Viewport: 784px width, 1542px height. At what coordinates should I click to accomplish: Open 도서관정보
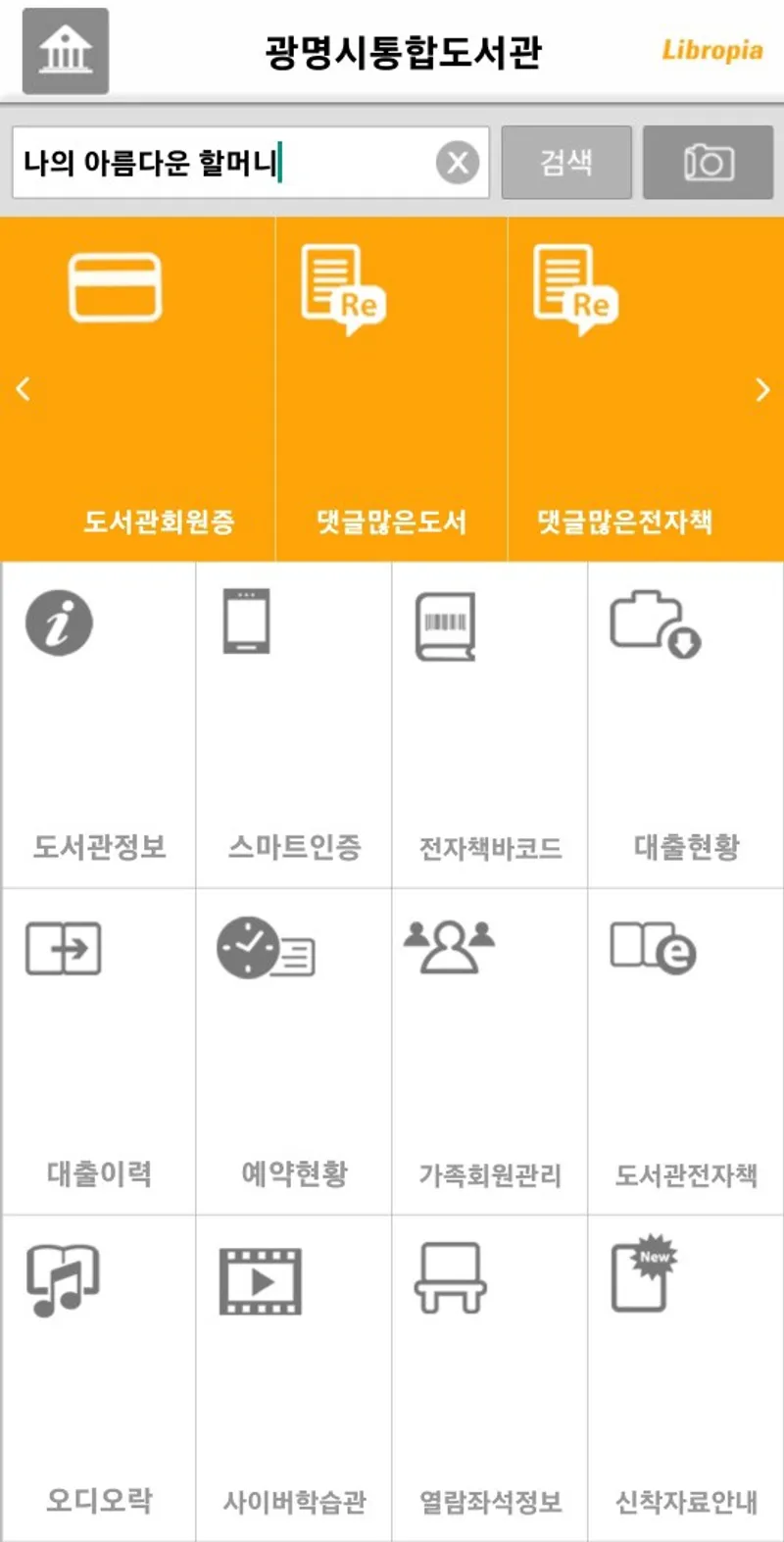99,725
